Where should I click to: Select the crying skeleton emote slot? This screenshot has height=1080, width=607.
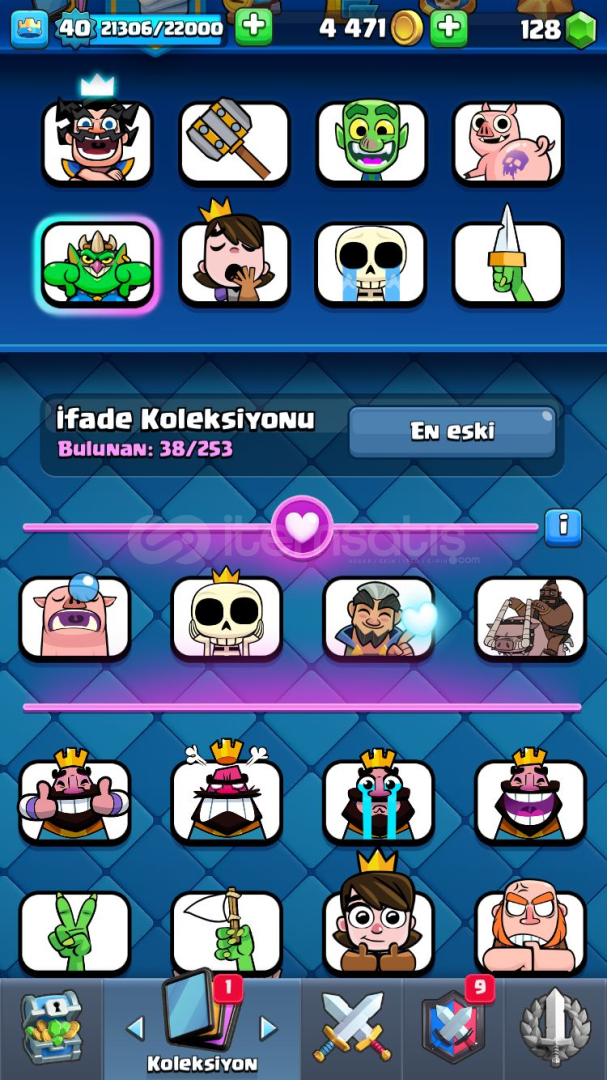pyautogui.click(x=371, y=263)
